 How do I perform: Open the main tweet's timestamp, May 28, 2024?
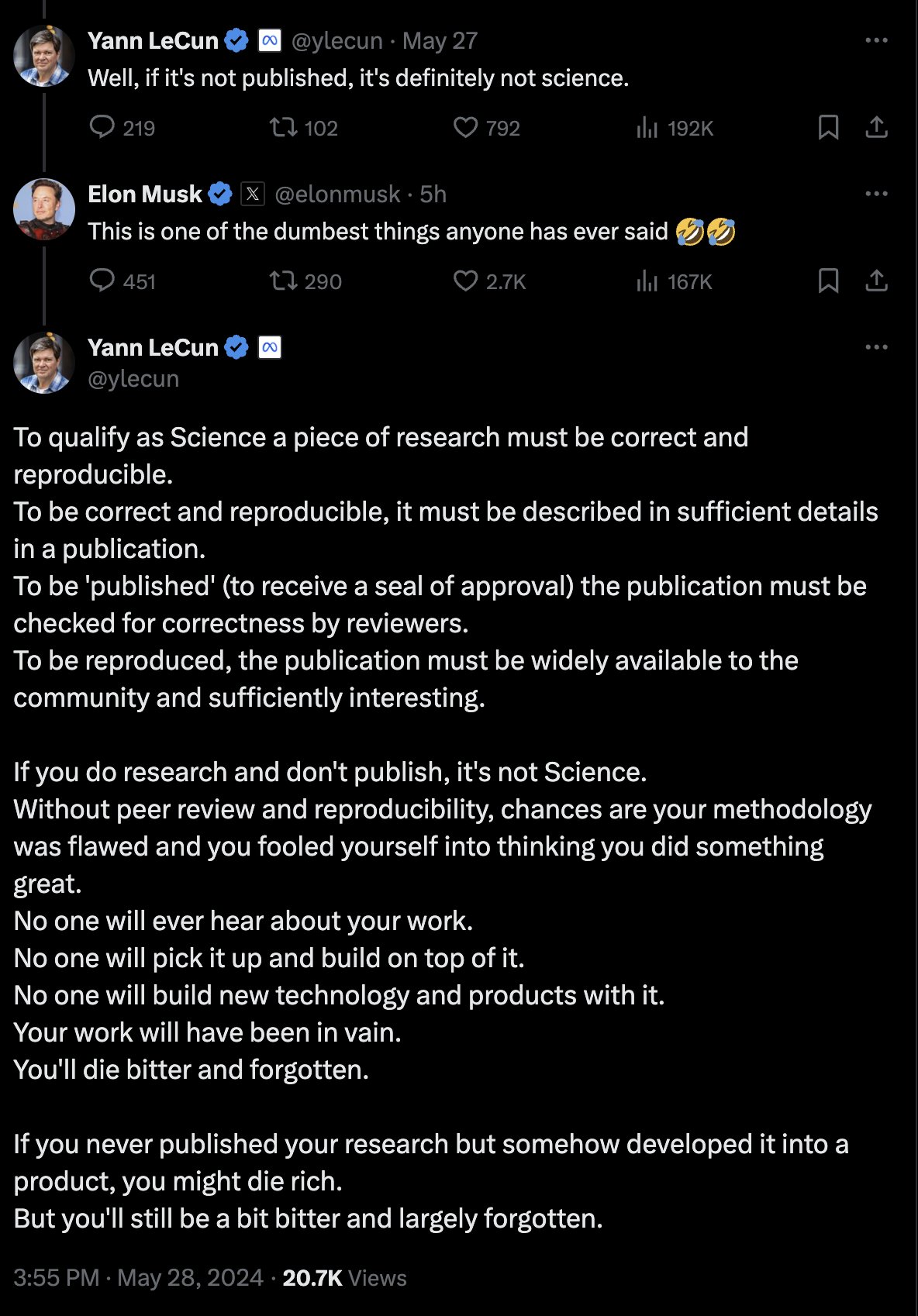190,1278
